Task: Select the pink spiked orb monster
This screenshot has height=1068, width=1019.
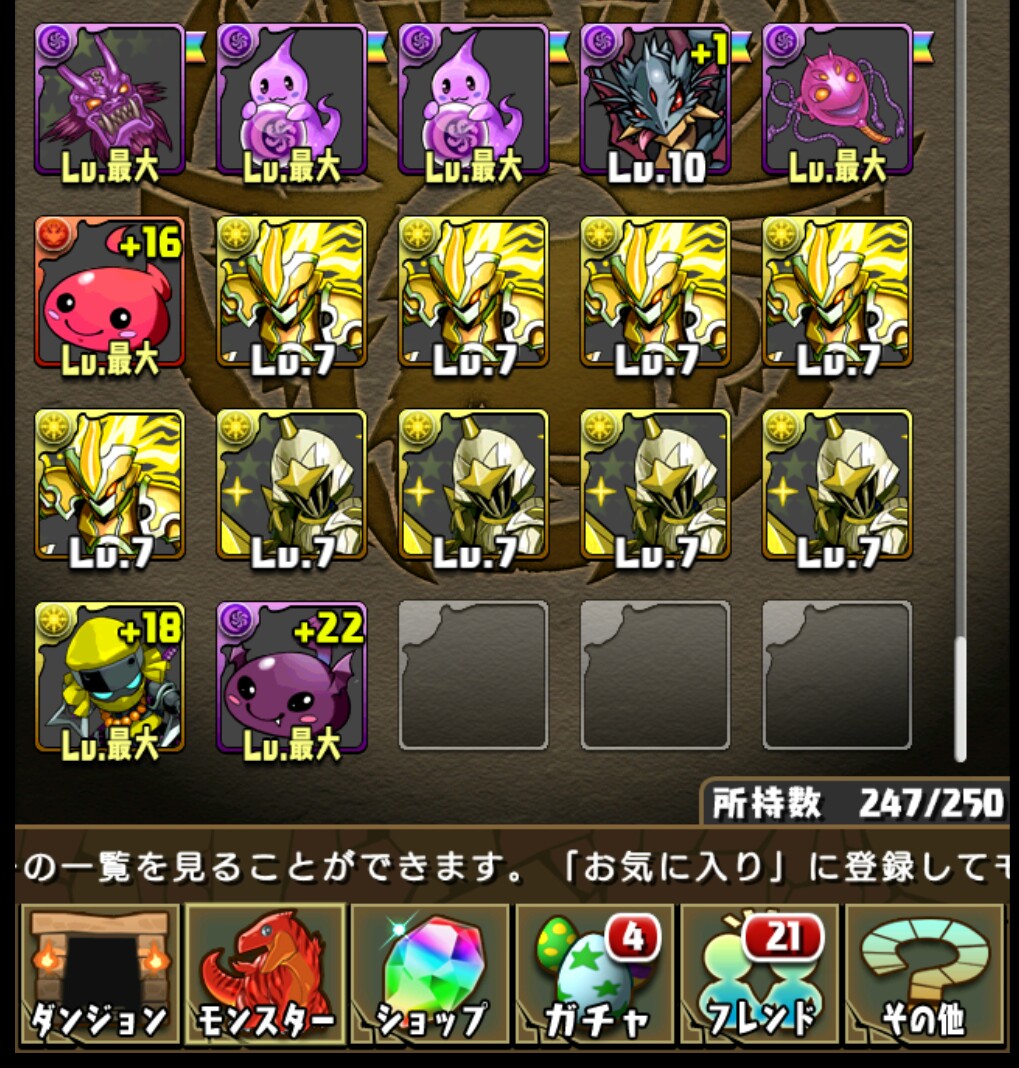Action: [838, 100]
